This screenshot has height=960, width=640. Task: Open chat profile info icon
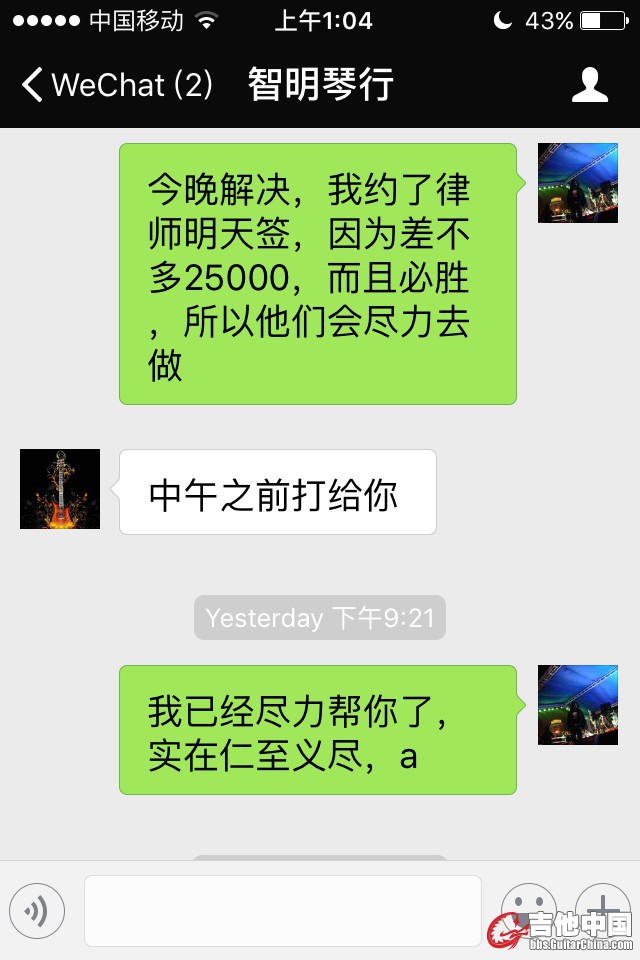point(590,85)
